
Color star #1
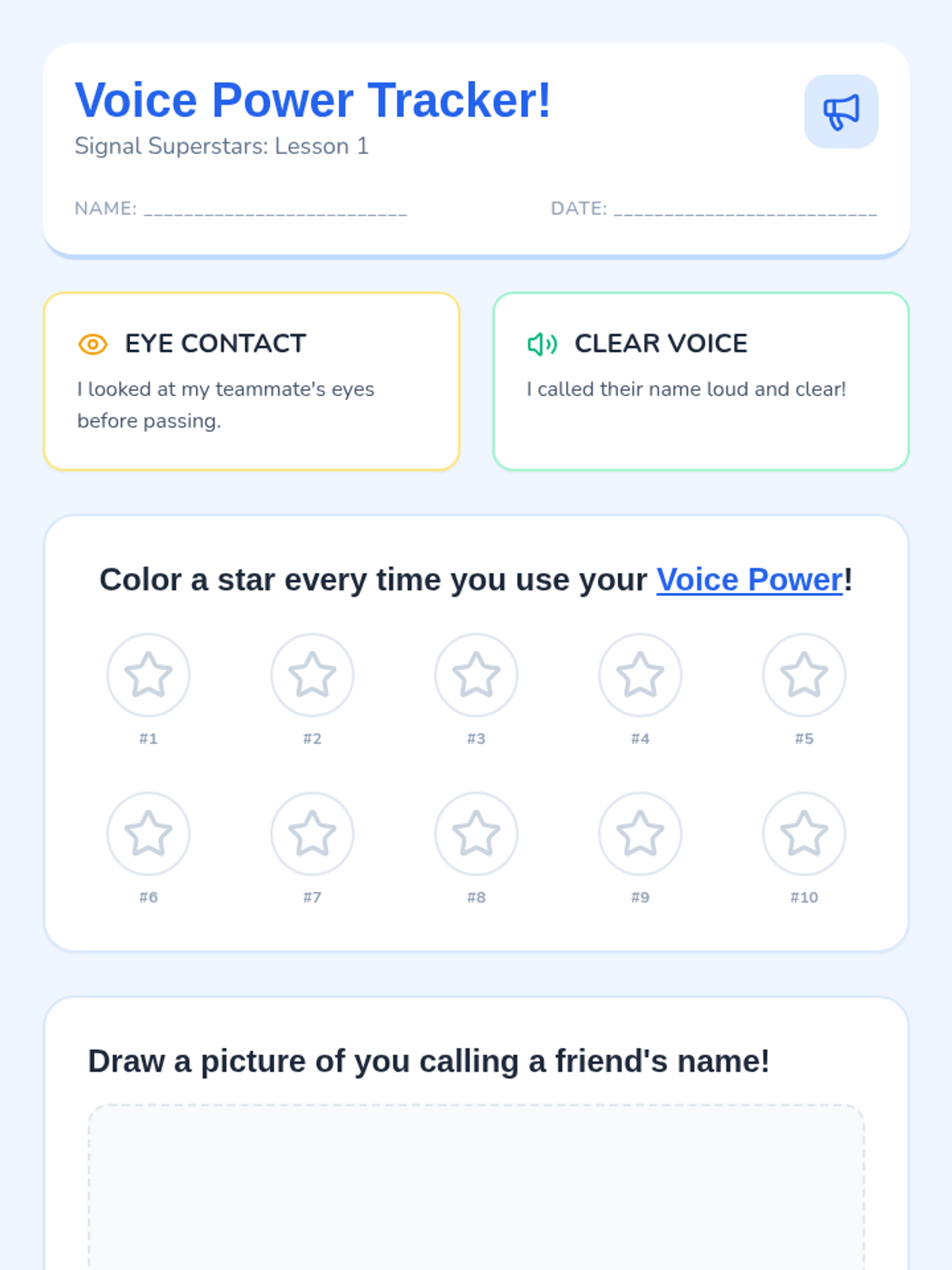148,675
